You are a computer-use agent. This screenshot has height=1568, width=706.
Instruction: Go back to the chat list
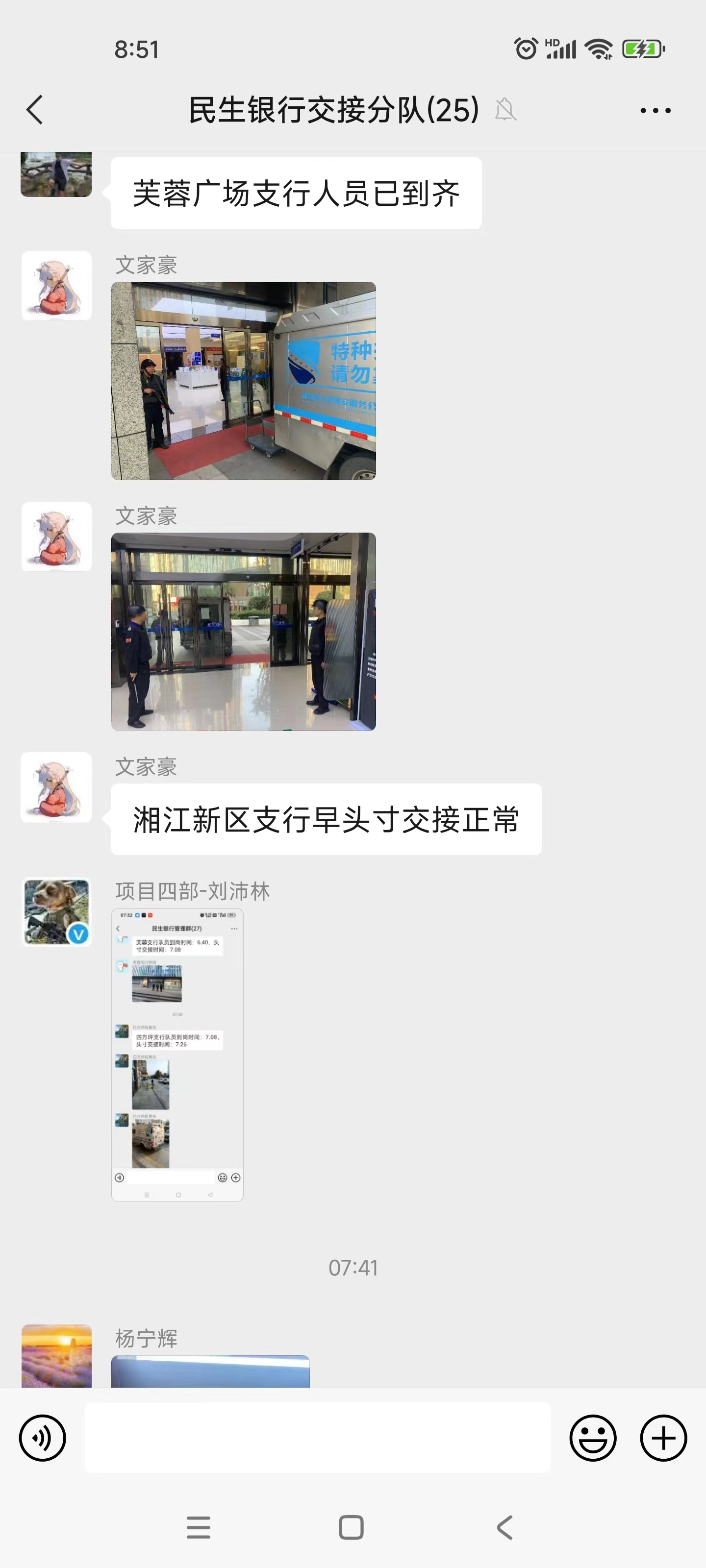pos(35,110)
